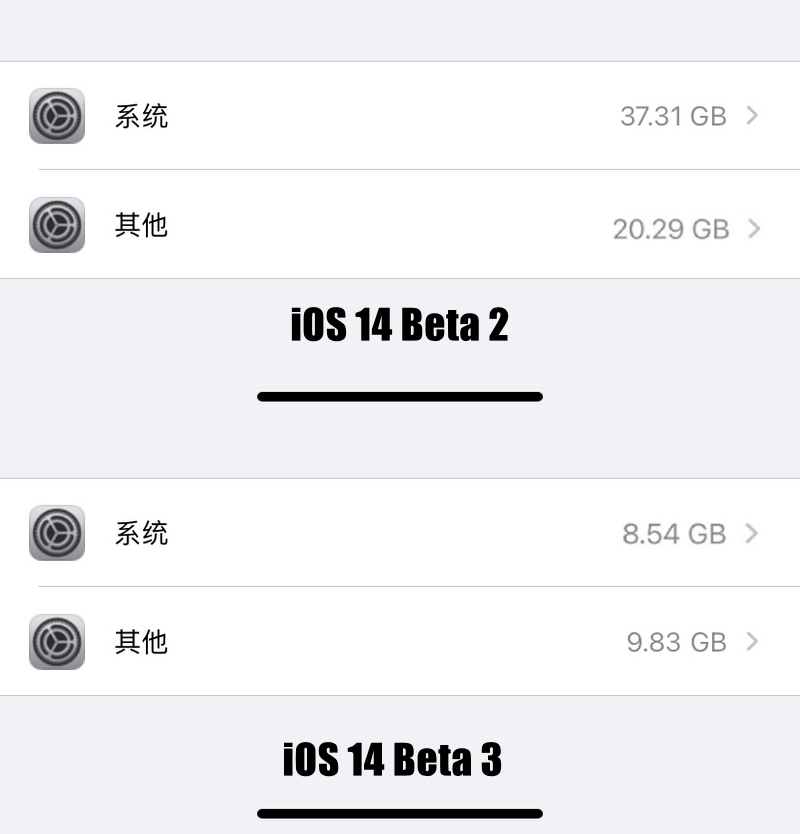Tap the 系统 gear icon under iOS 14 Beta 3
Viewport: 800px width, 834px height.
(x=57, y=534)
